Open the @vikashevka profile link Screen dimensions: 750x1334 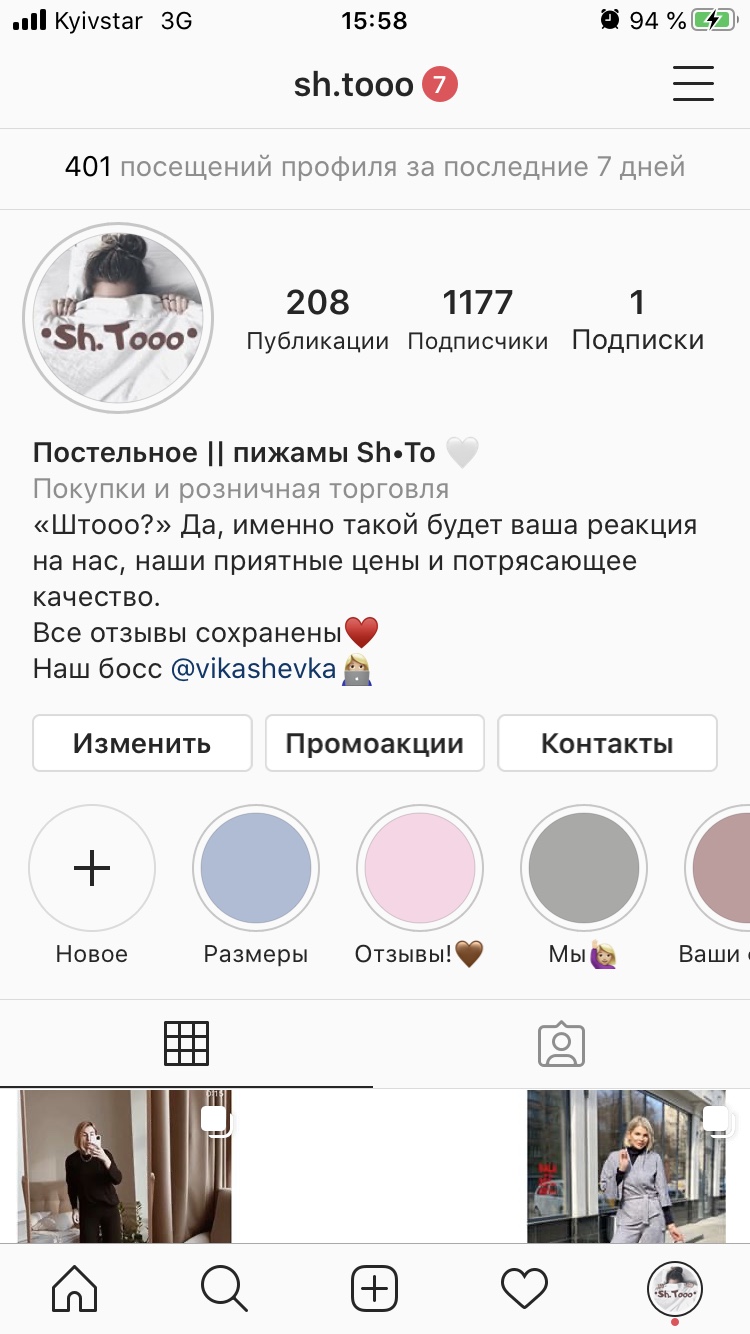coord(253,669)
